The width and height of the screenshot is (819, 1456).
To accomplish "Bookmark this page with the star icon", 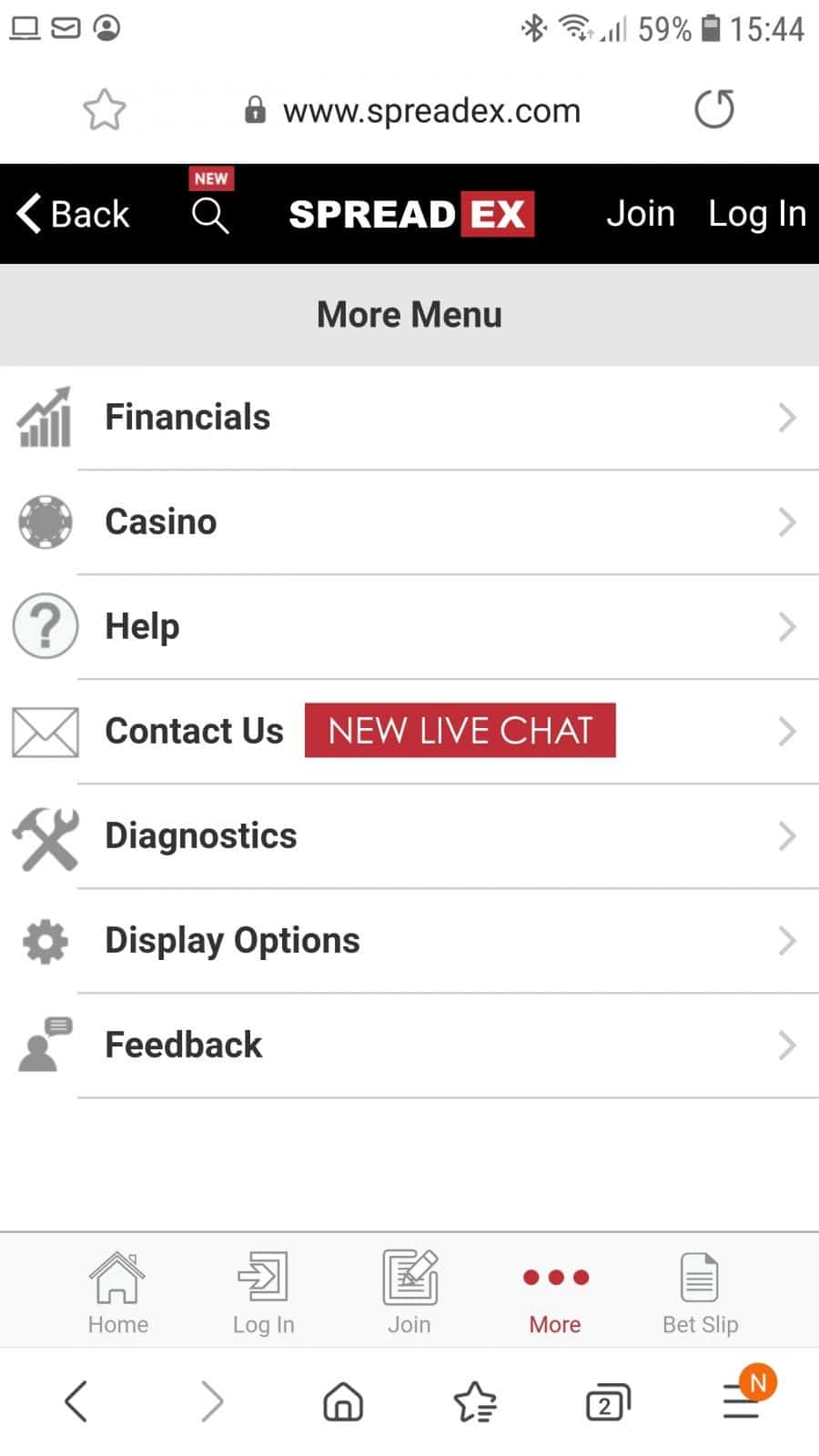I will coord(105,110).
